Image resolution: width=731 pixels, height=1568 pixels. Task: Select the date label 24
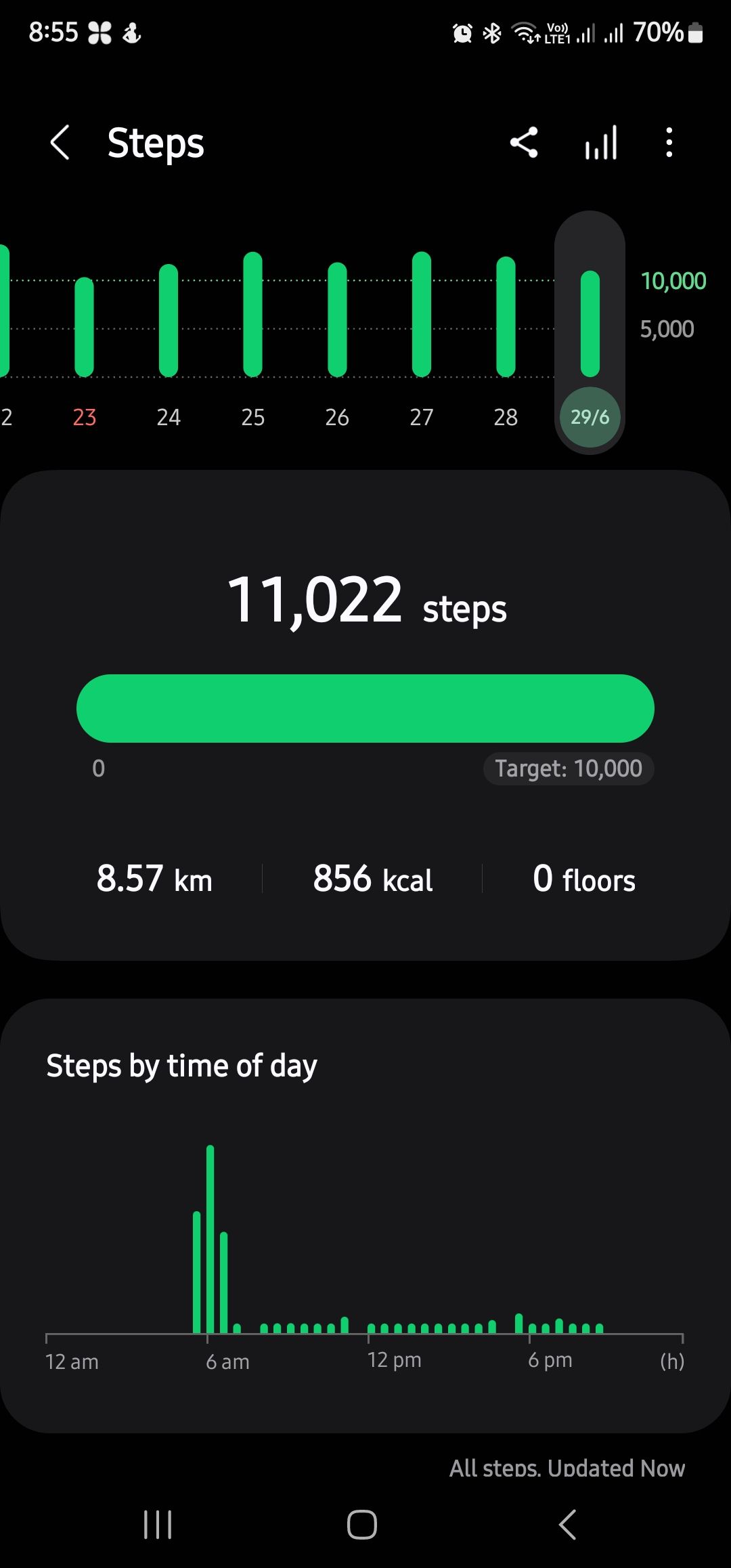coord(169,417)
